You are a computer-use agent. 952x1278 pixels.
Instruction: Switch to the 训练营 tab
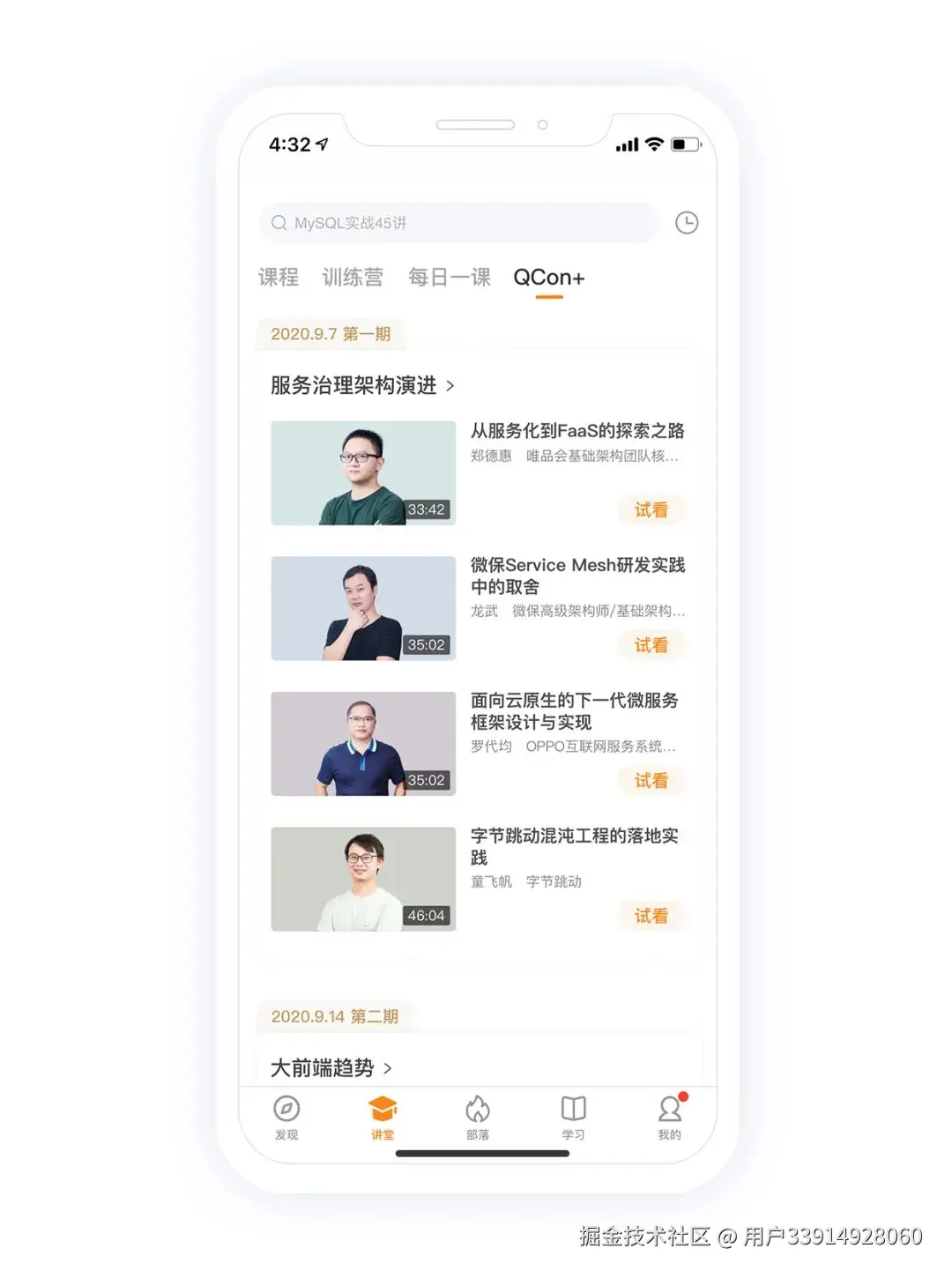click(353, 278)
